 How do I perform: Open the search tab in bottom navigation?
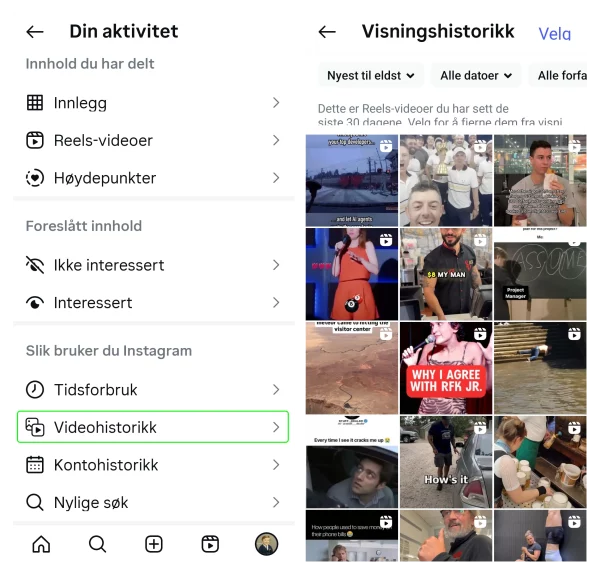tap(97, 544)
